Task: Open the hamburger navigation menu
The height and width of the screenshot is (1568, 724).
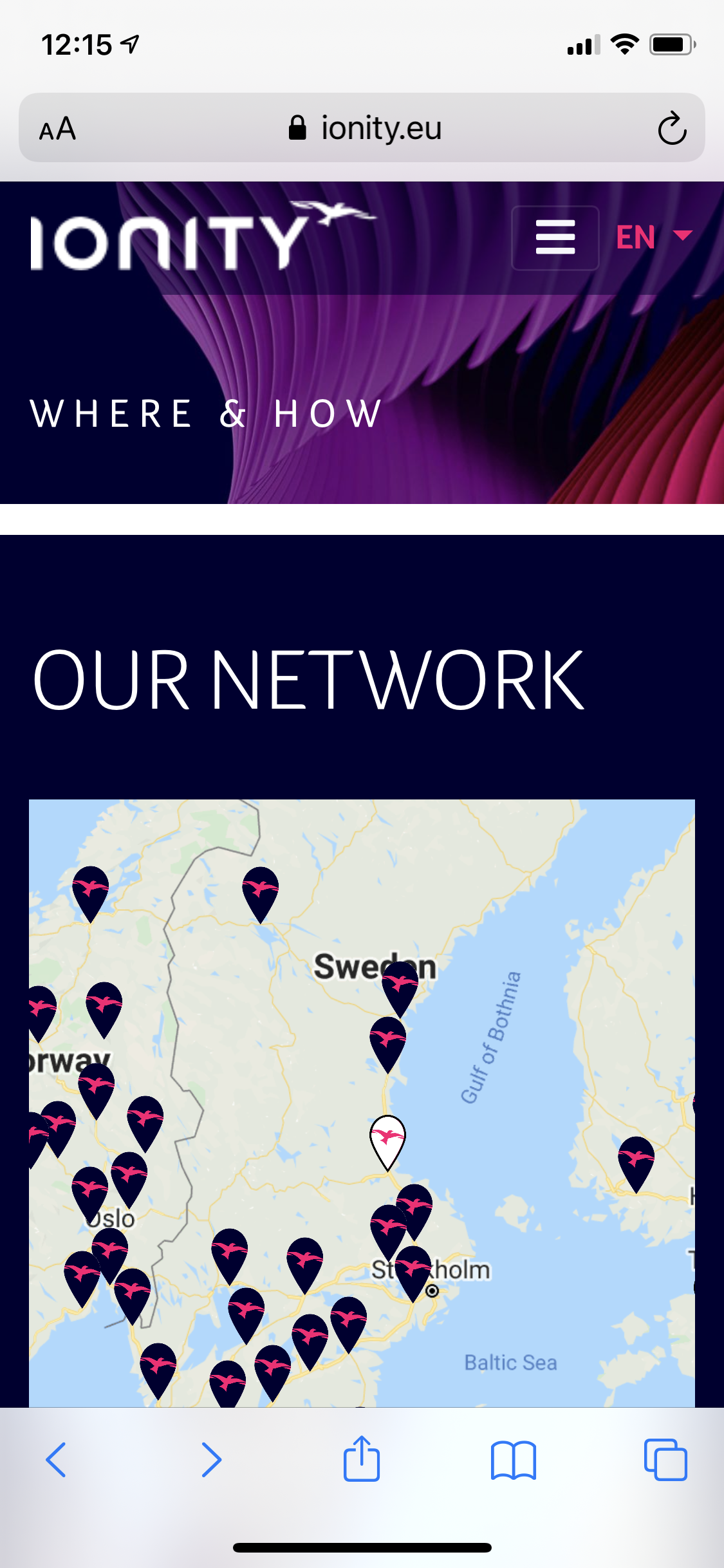Action: coord(555,238)
